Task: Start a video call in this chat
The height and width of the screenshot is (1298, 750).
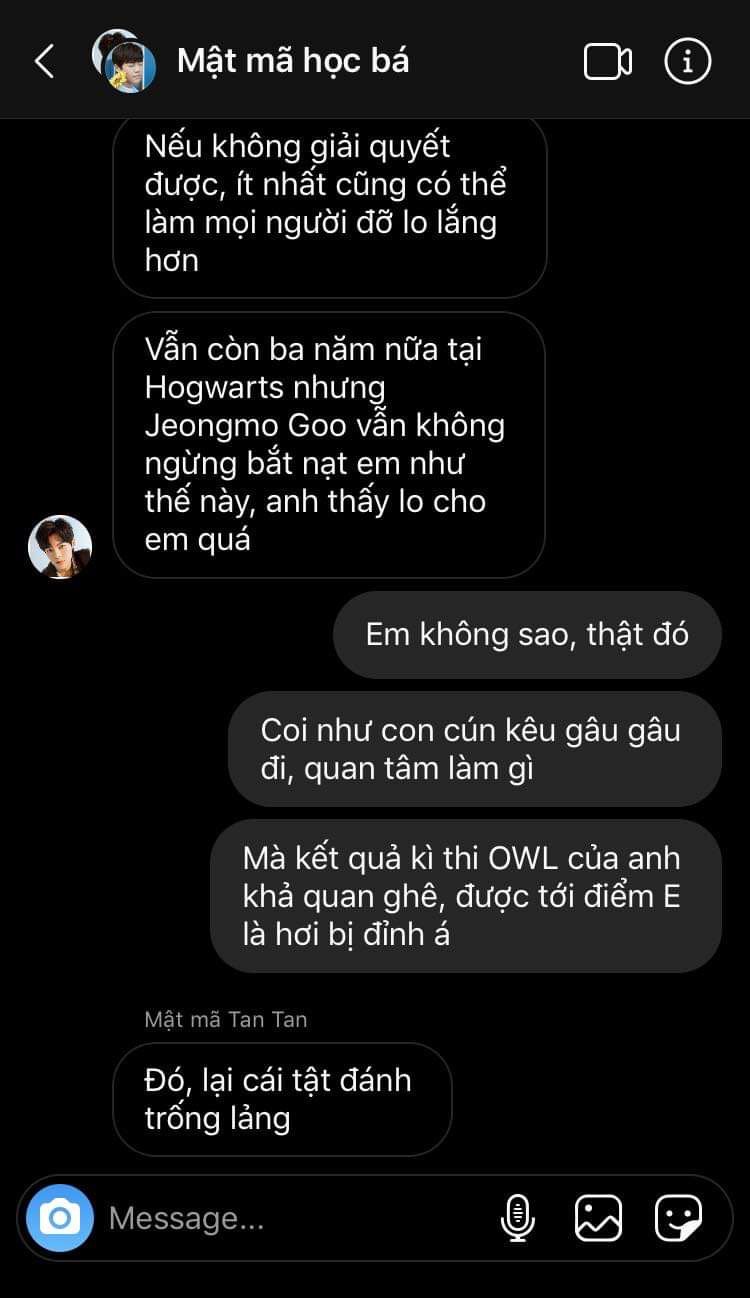Action: coord(607,62)
